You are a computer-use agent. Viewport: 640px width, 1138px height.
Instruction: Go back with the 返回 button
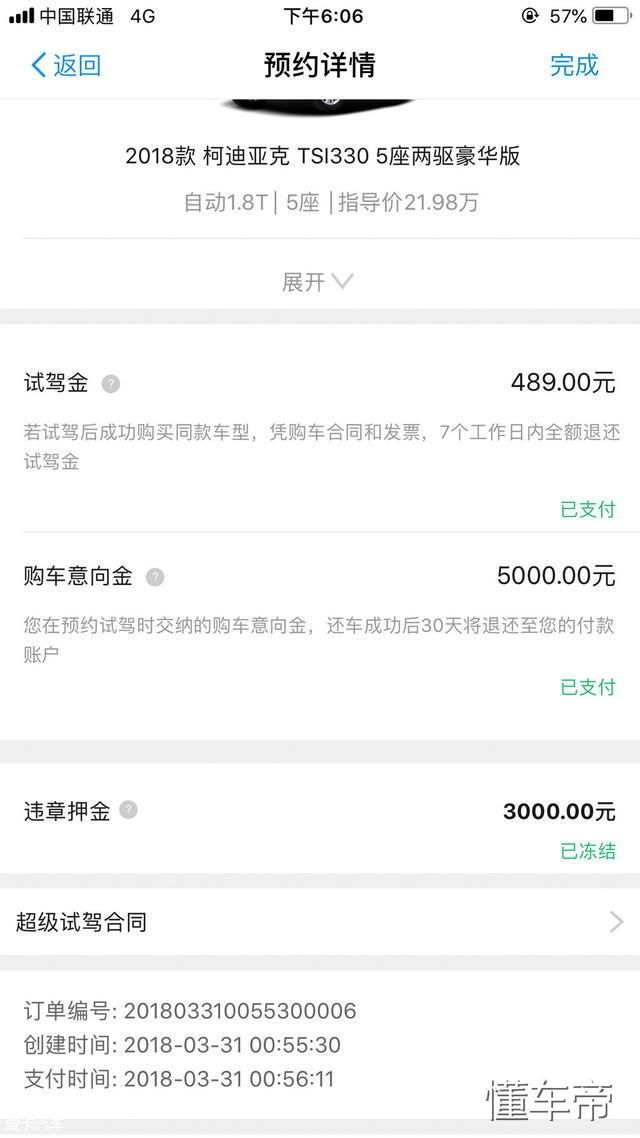point(65,65)
